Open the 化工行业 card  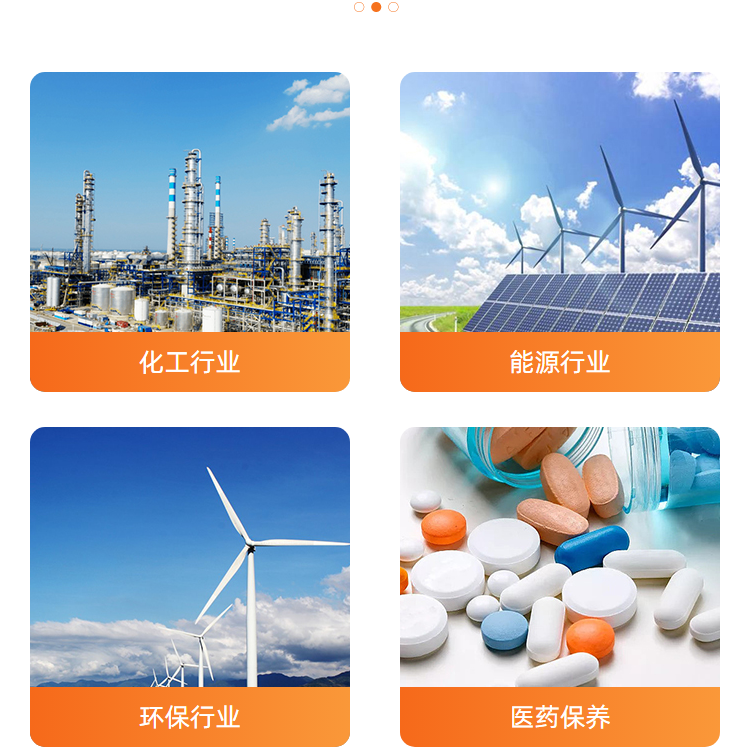(190, 232)
